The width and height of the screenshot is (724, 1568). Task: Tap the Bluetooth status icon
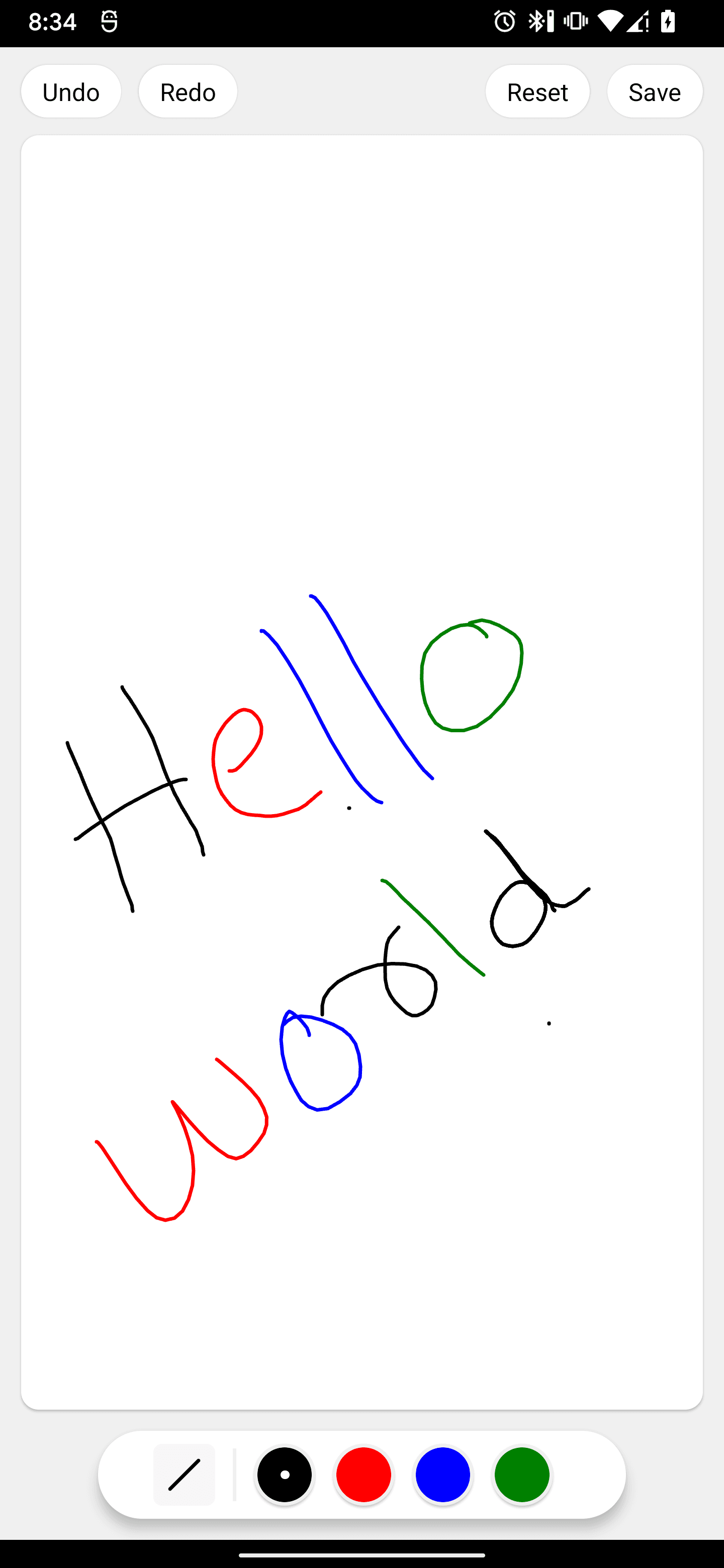(x=538, y=22)
